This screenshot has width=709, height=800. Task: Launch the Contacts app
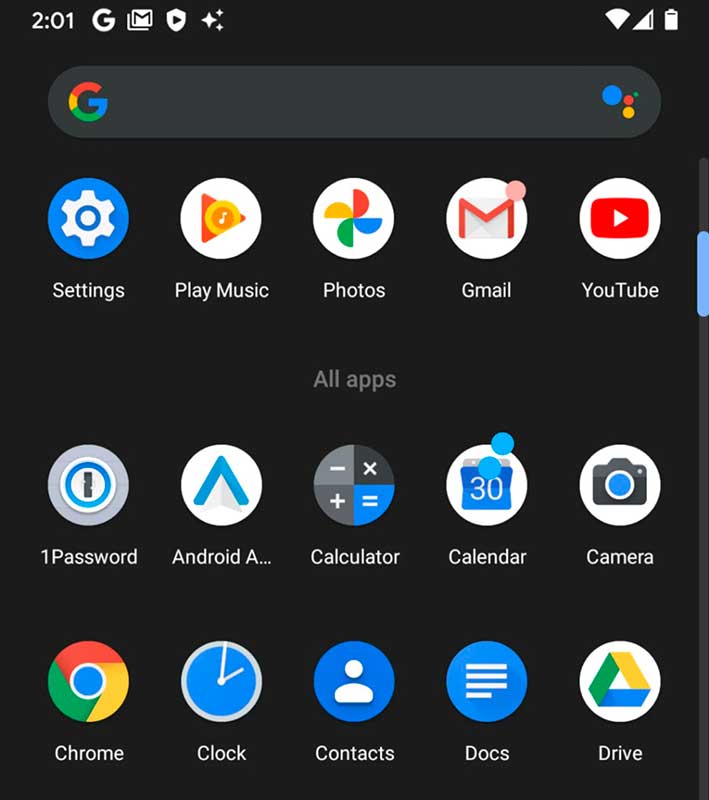point(354,682)
